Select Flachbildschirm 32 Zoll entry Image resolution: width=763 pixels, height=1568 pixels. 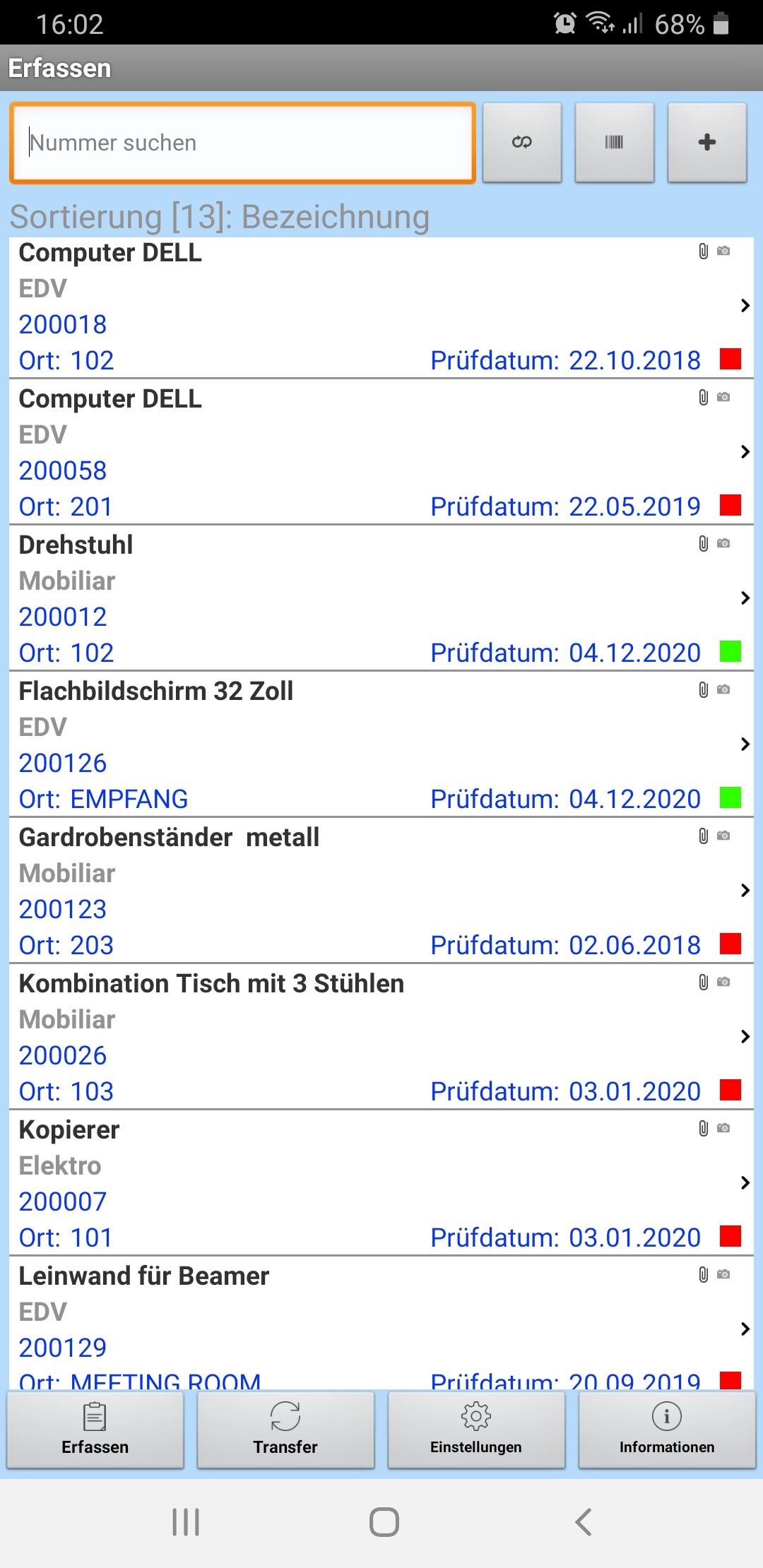(x=381, y=744)
